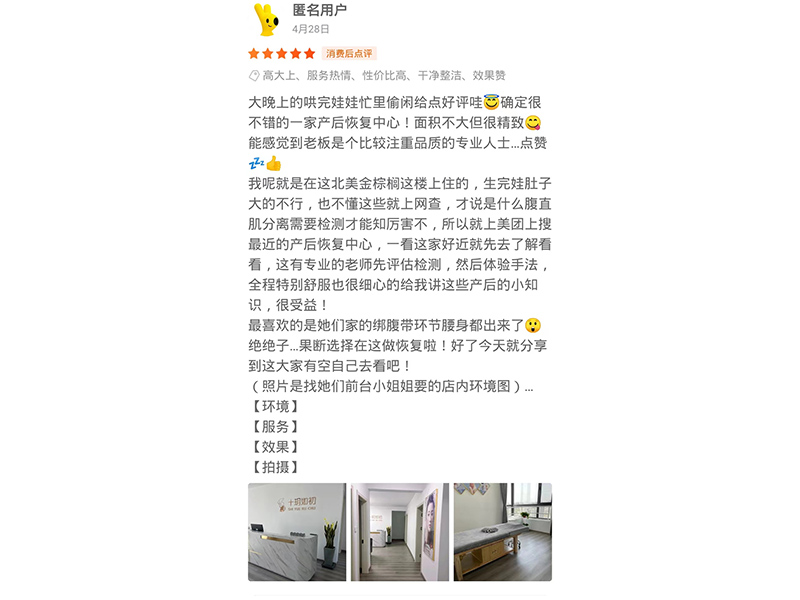Enlarge the treatment room bed photo
Viewport: 800px width, 600px height.
click(503, 532)
